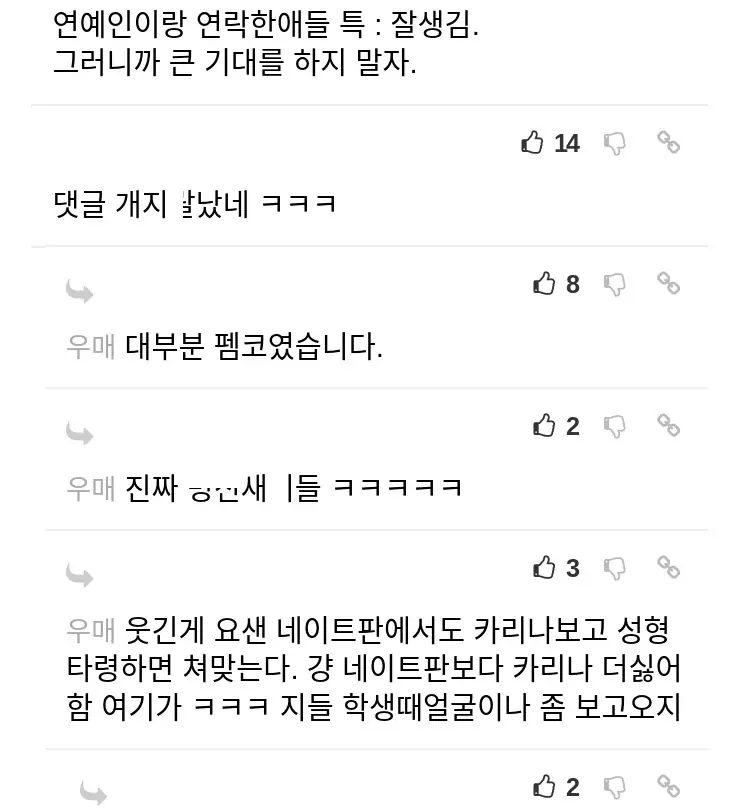The width and height of the screenshot is (740, 808).
Task: Downvote the comment showing 14 likes
Action: point(615,143)
